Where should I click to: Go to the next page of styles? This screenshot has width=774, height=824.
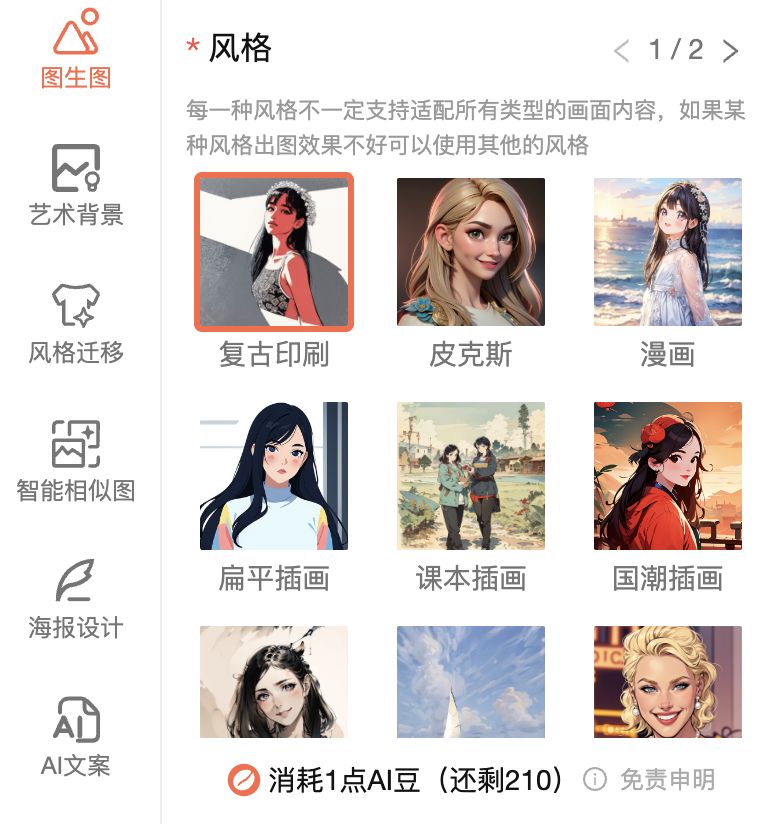click(x=731, y=51)
